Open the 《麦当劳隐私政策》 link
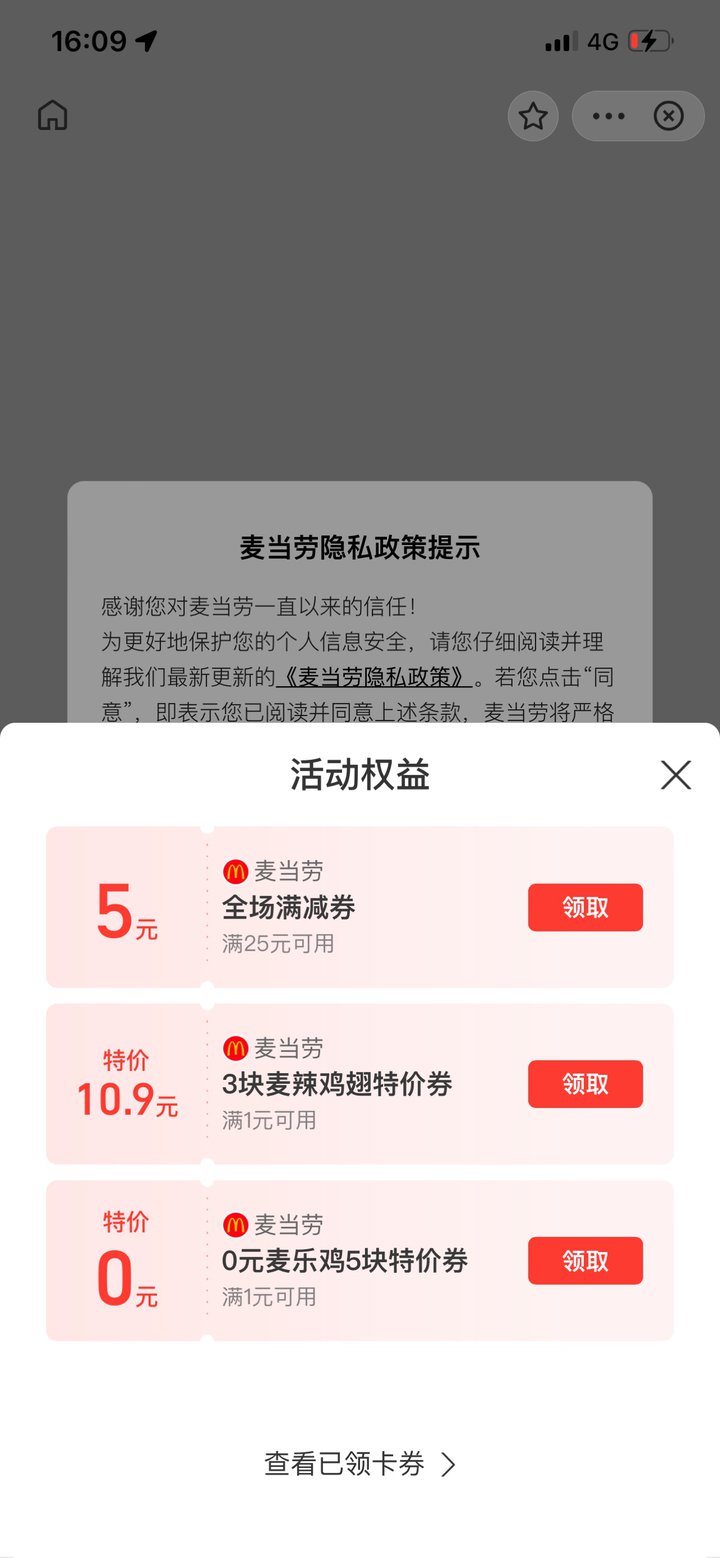Image resolution: width=720 pixels, height=1558 pixels. 373,677
